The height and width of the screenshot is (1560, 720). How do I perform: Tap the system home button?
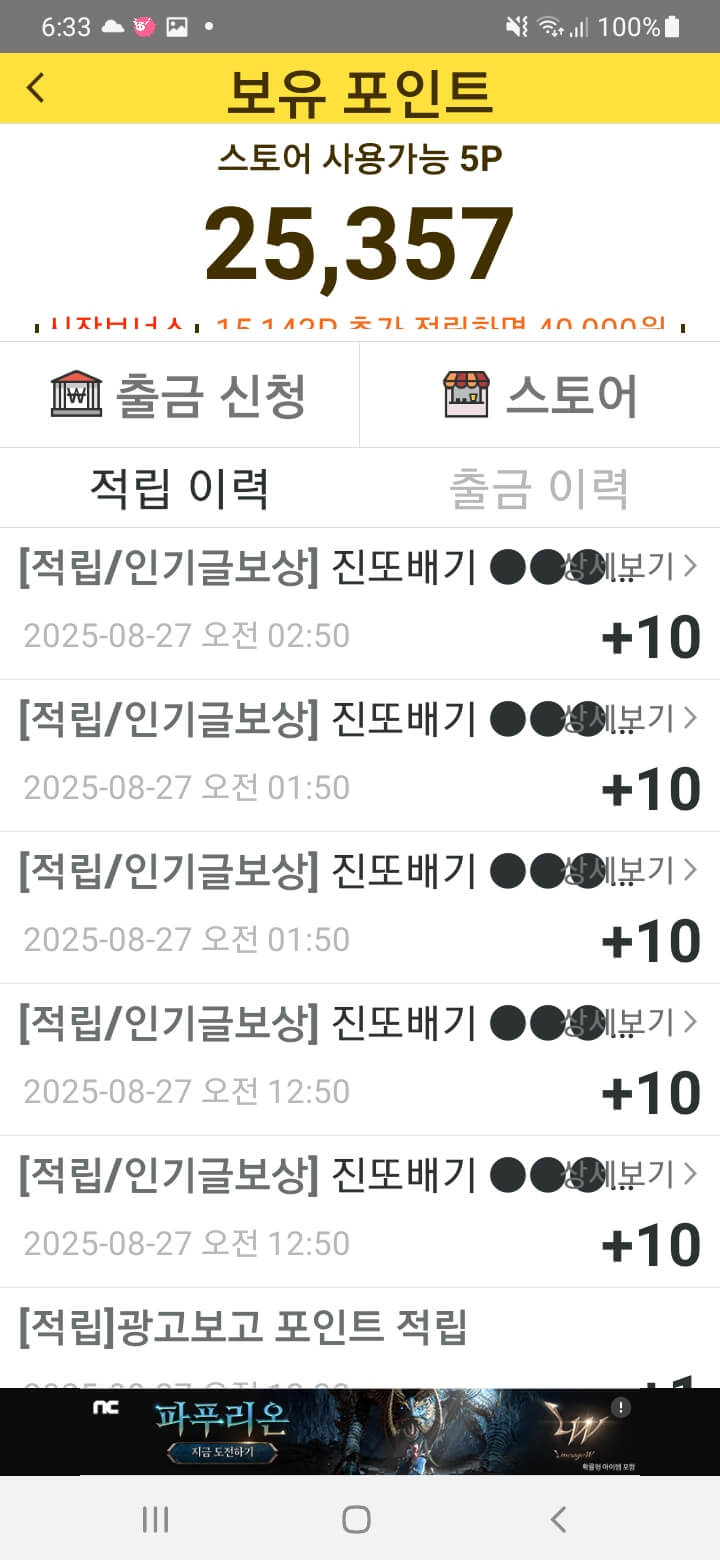(357, 1520)
